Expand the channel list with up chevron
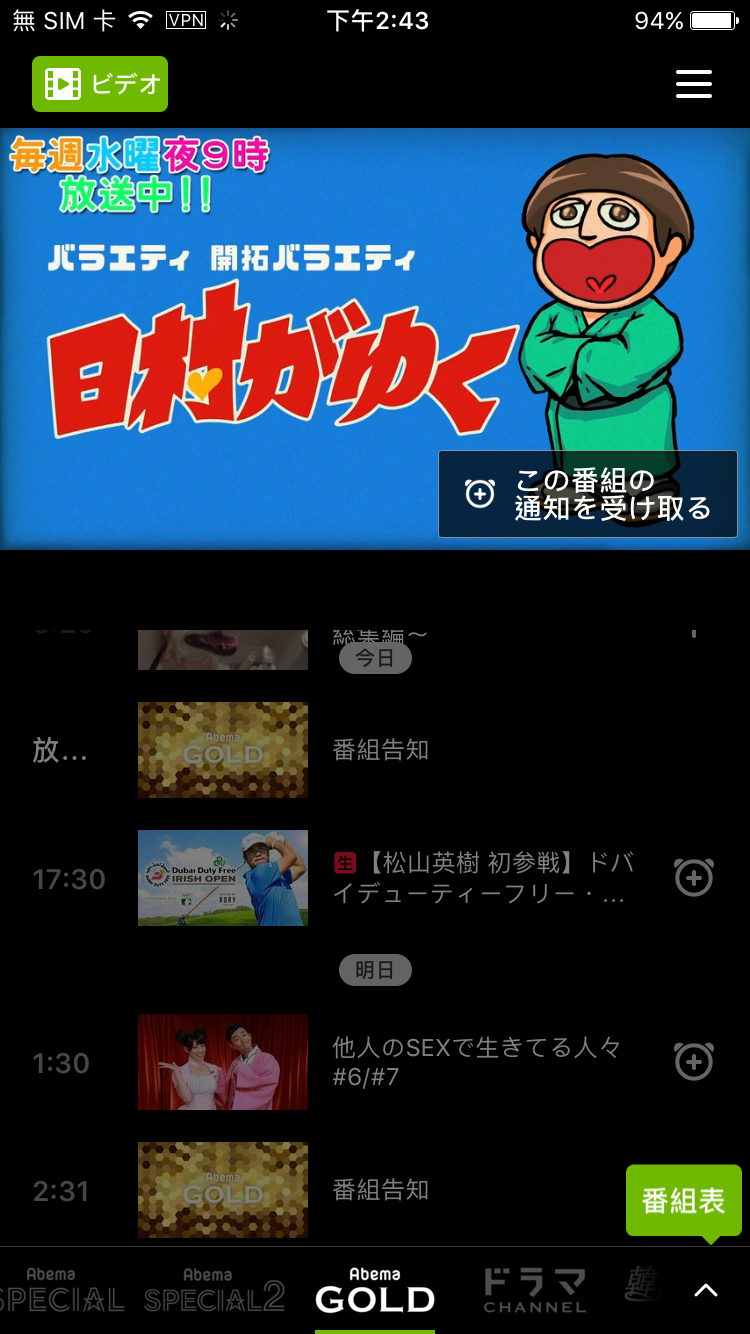750x1334 pixels. coord(706,1290)
